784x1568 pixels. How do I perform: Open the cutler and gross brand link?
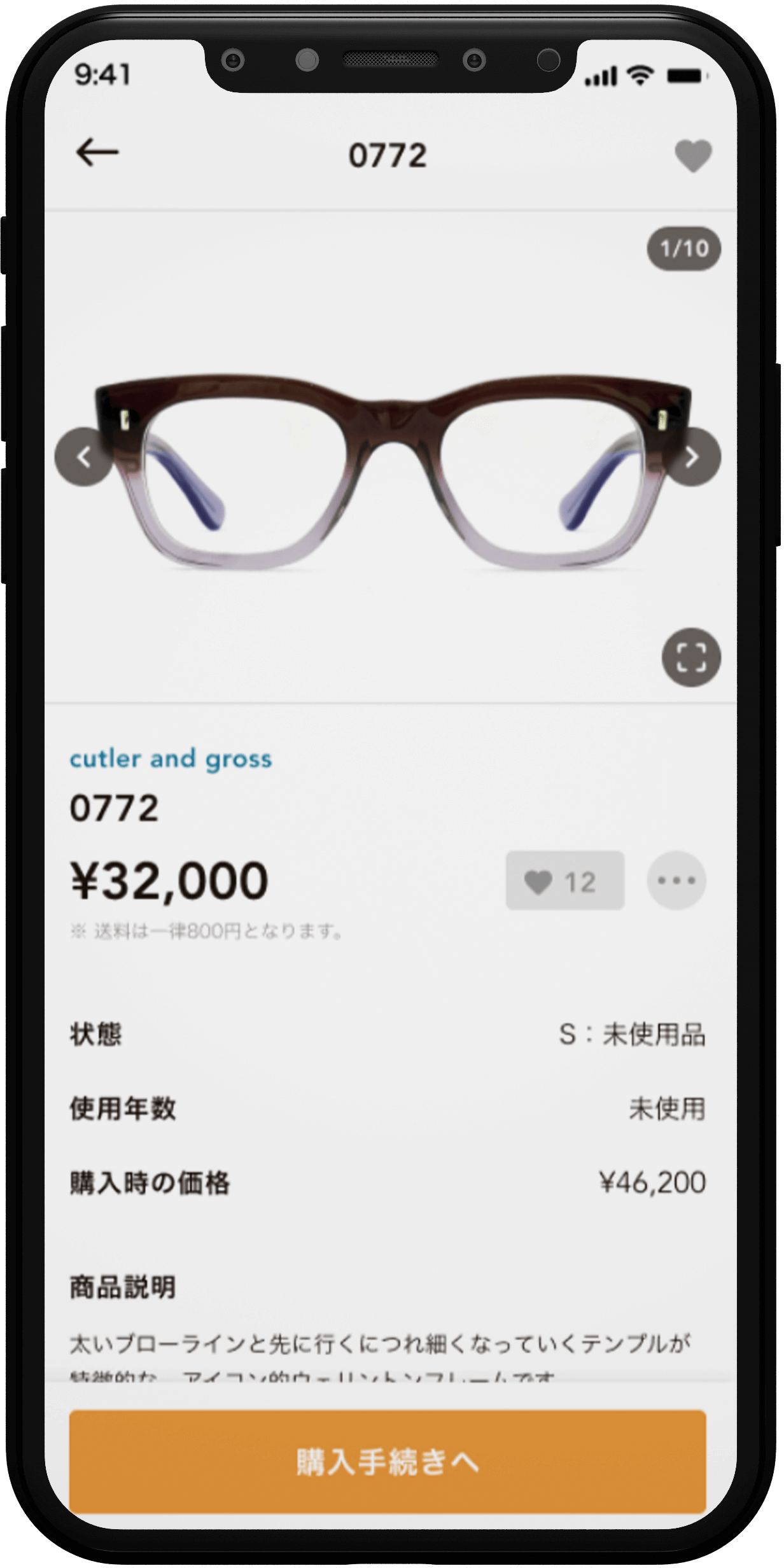point(171,759)
